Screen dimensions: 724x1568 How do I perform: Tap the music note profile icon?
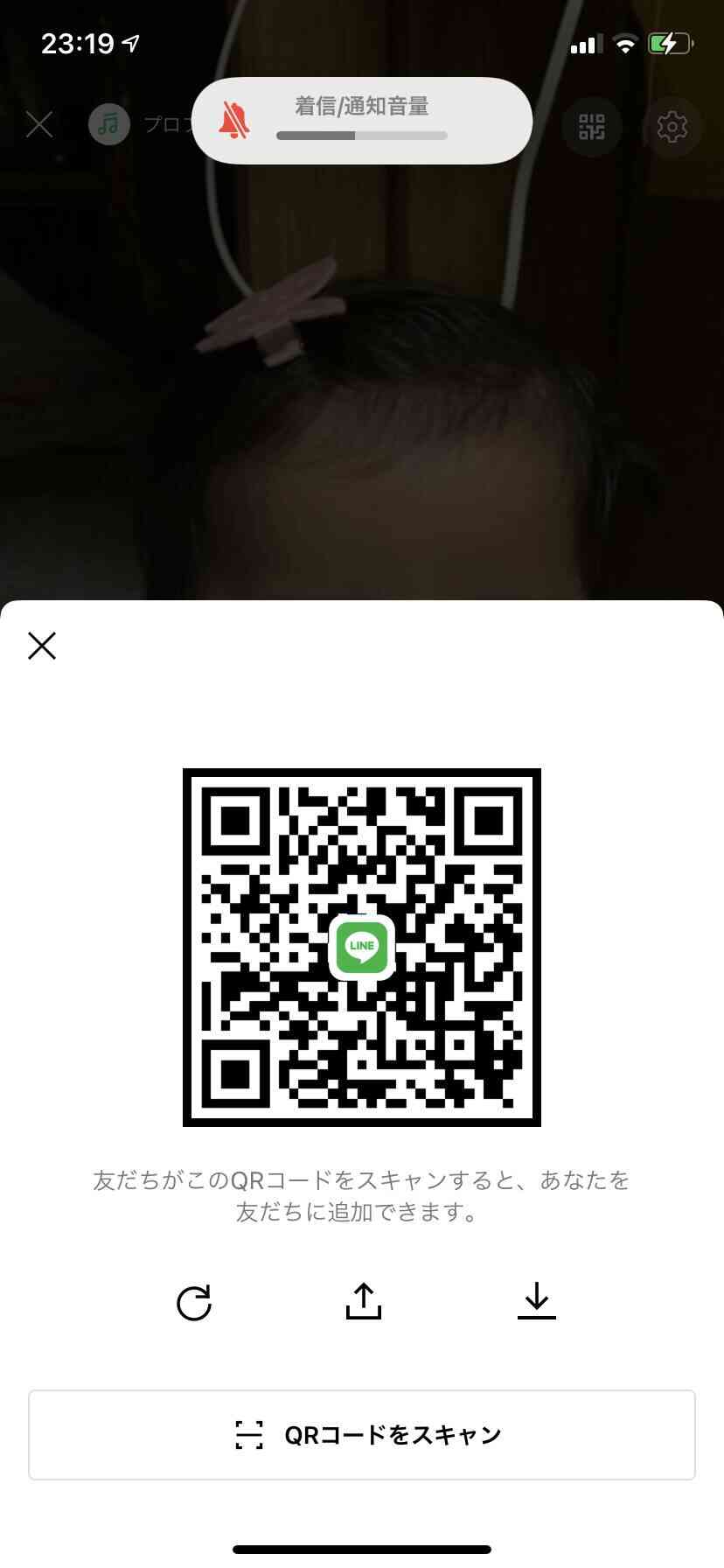click(108, 124)
